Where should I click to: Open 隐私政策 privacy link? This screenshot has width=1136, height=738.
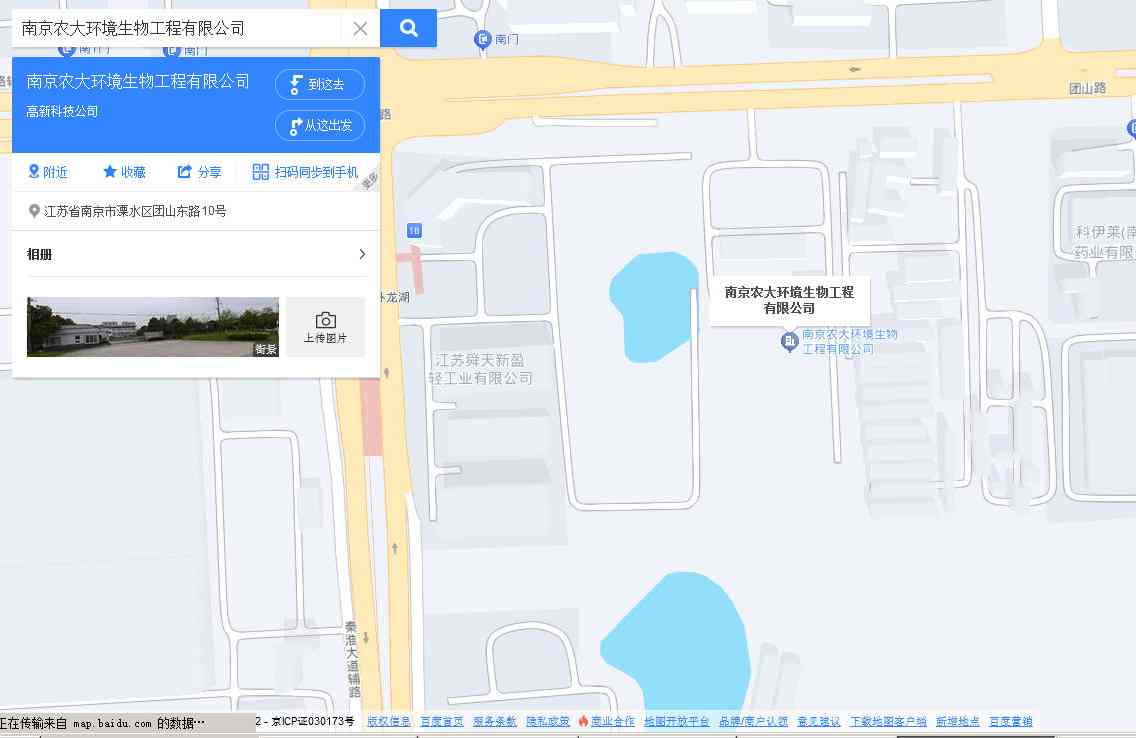point(548,721)
